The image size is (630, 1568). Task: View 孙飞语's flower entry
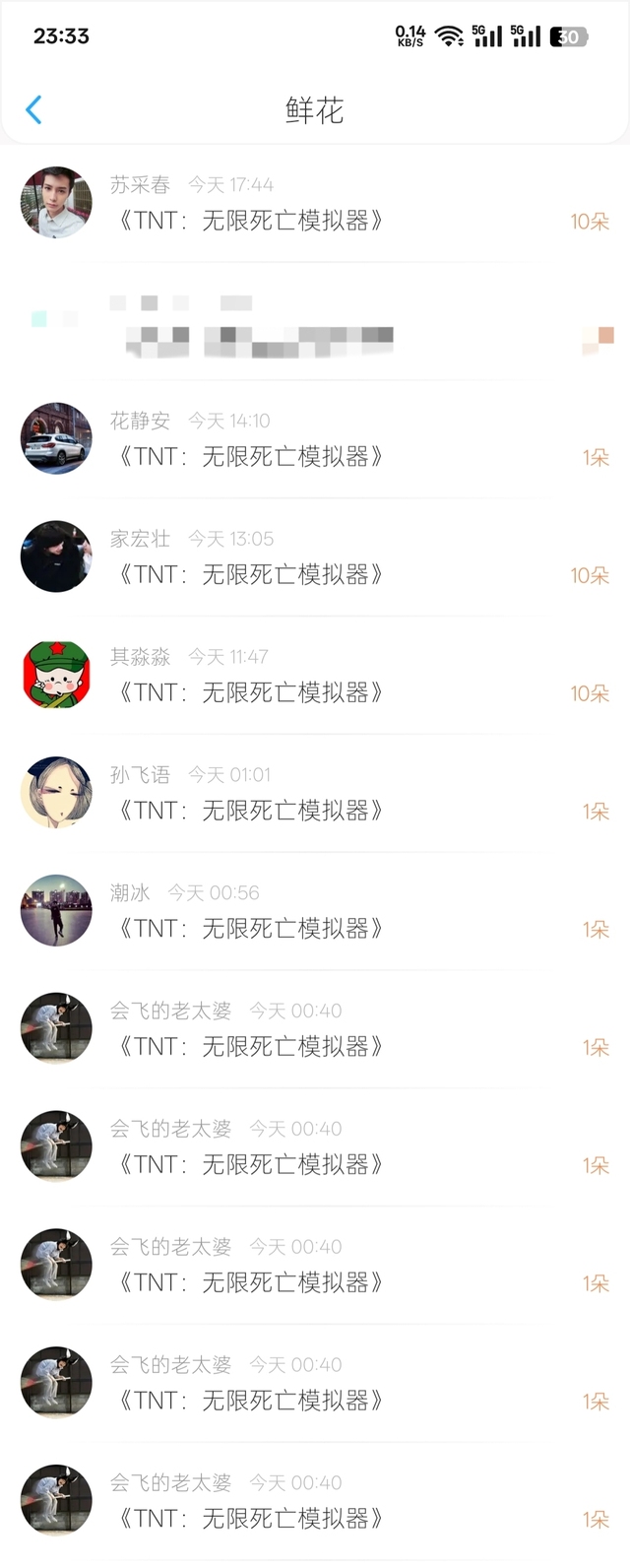(315, 794)
